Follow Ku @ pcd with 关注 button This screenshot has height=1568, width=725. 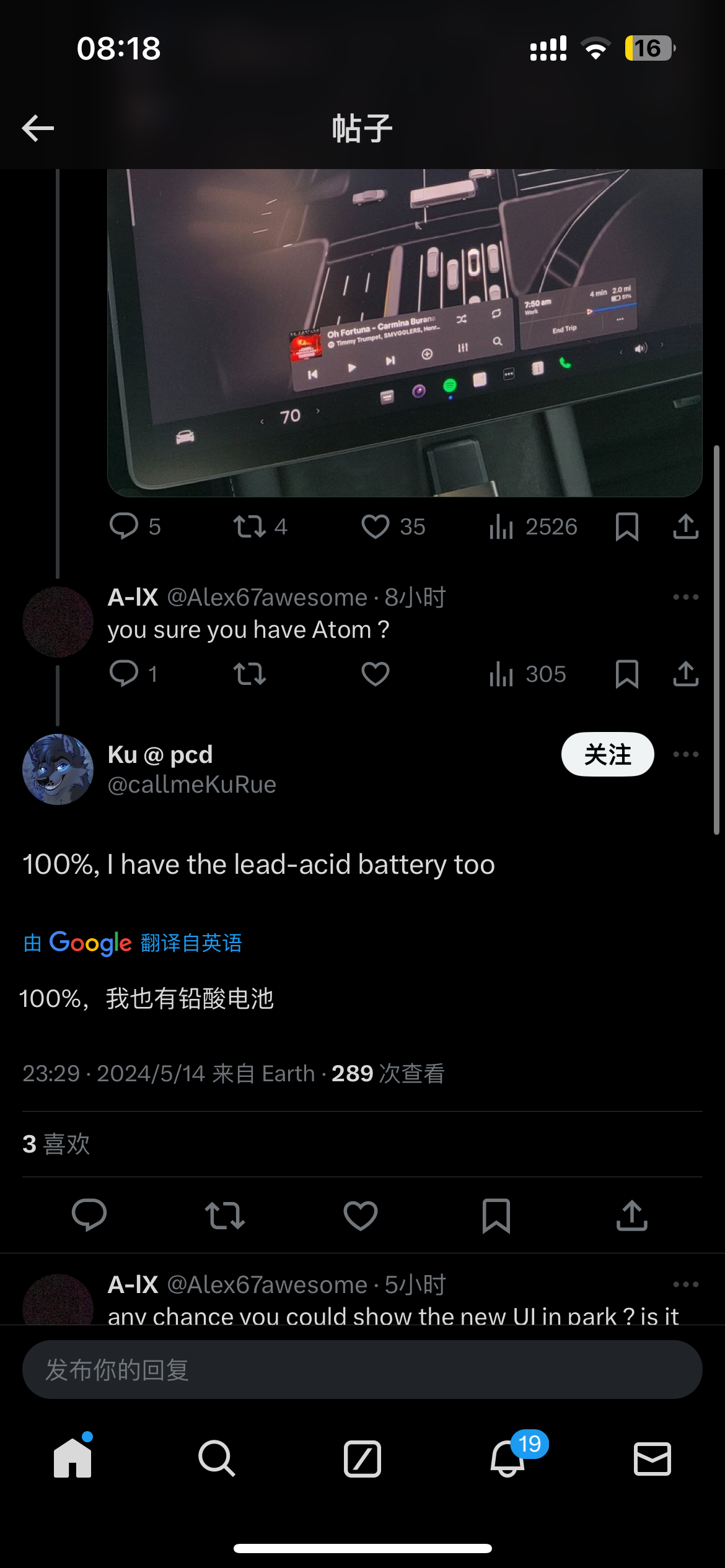click(607, 754)
